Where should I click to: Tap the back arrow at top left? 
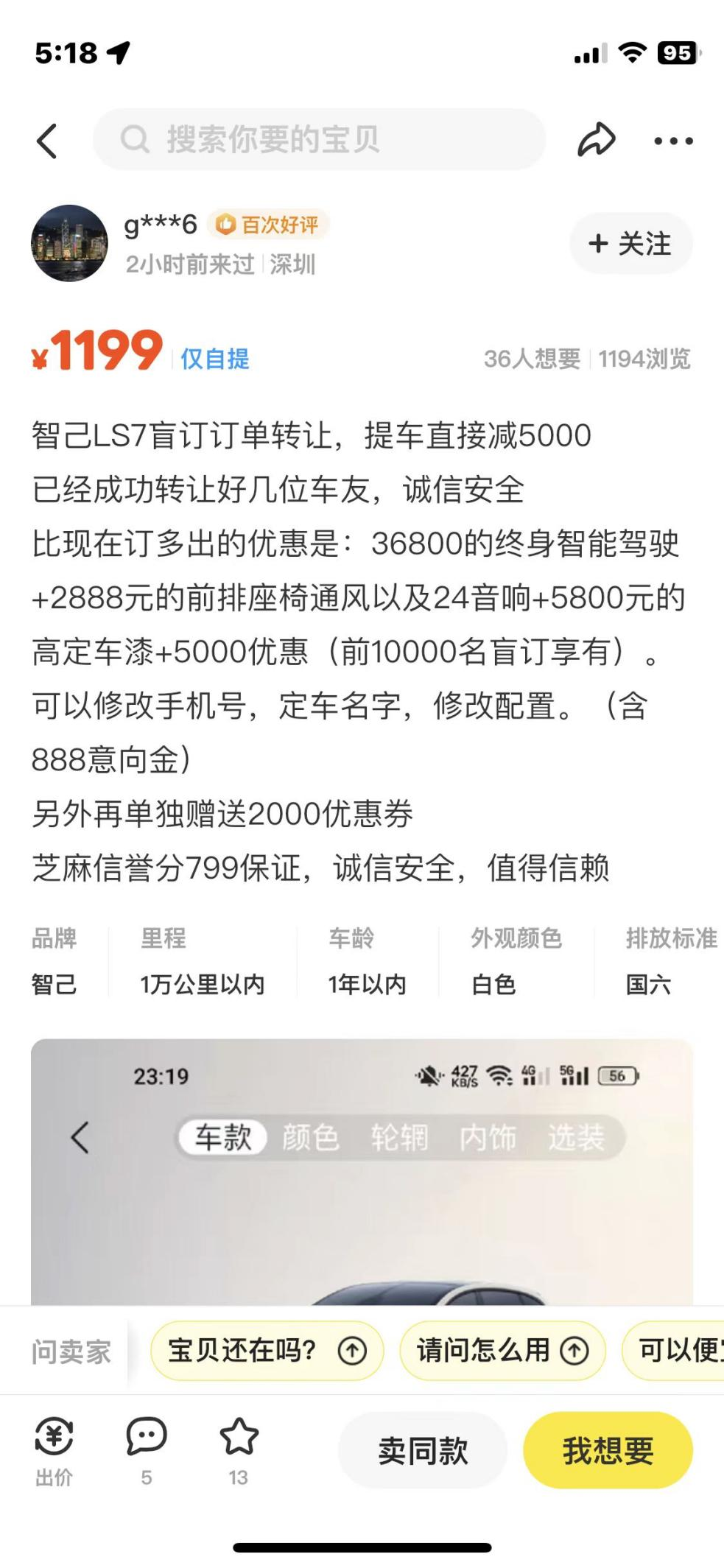coord(47,140)
